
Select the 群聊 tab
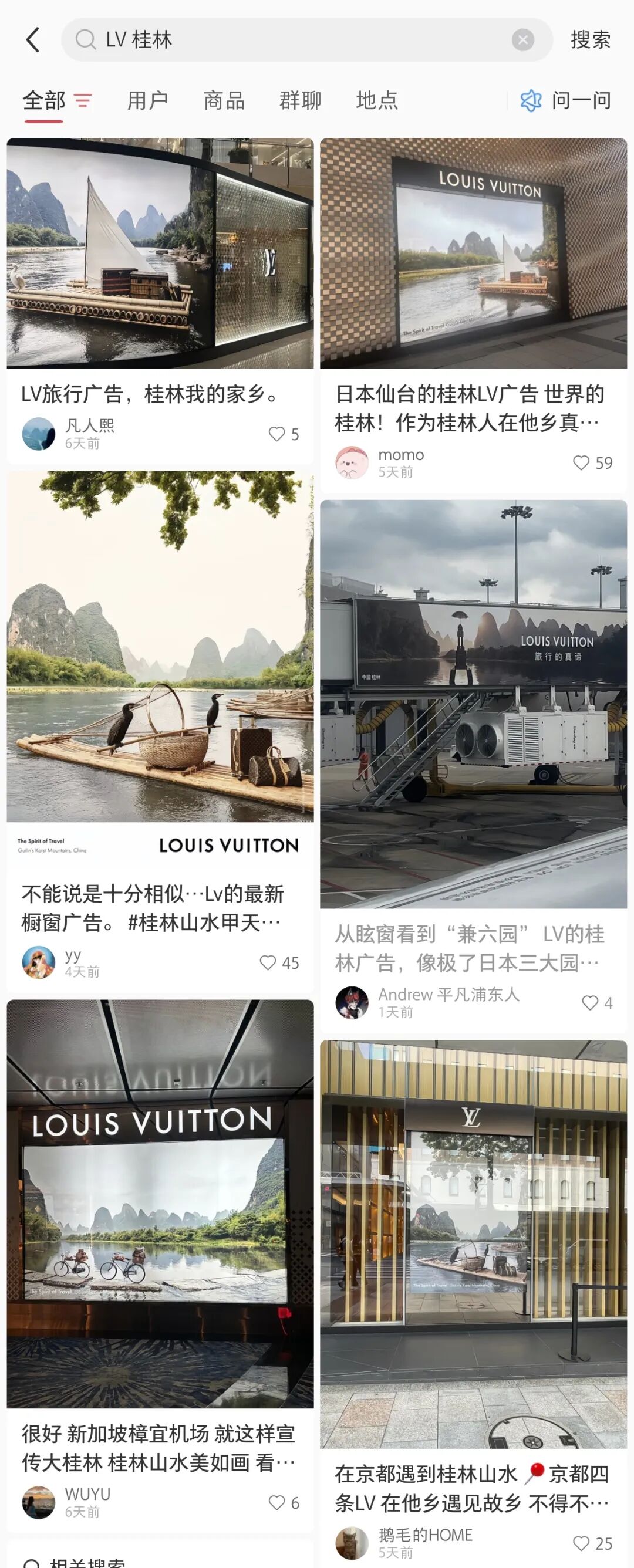tap(300, 100)
